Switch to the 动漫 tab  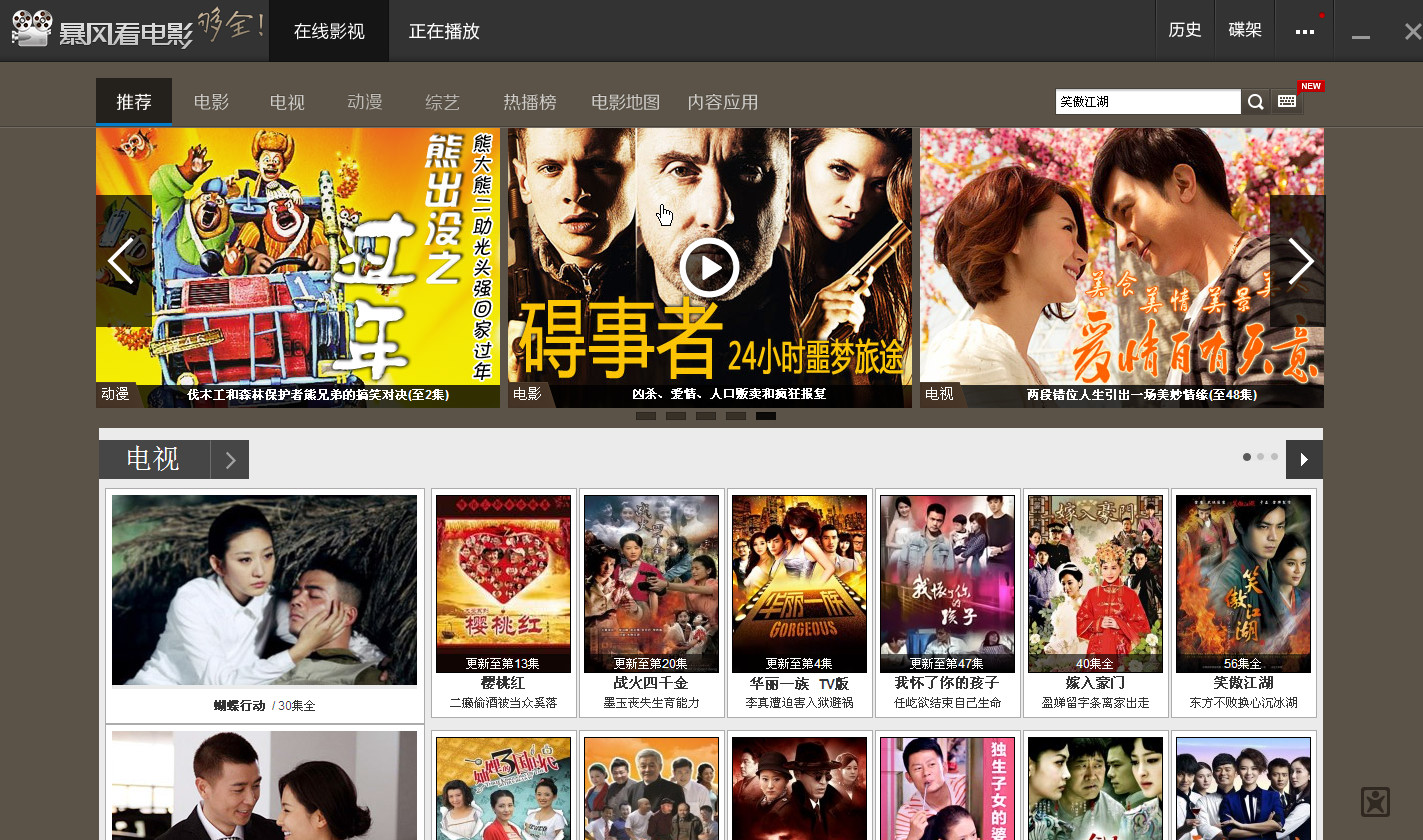[x=365, y=102]
